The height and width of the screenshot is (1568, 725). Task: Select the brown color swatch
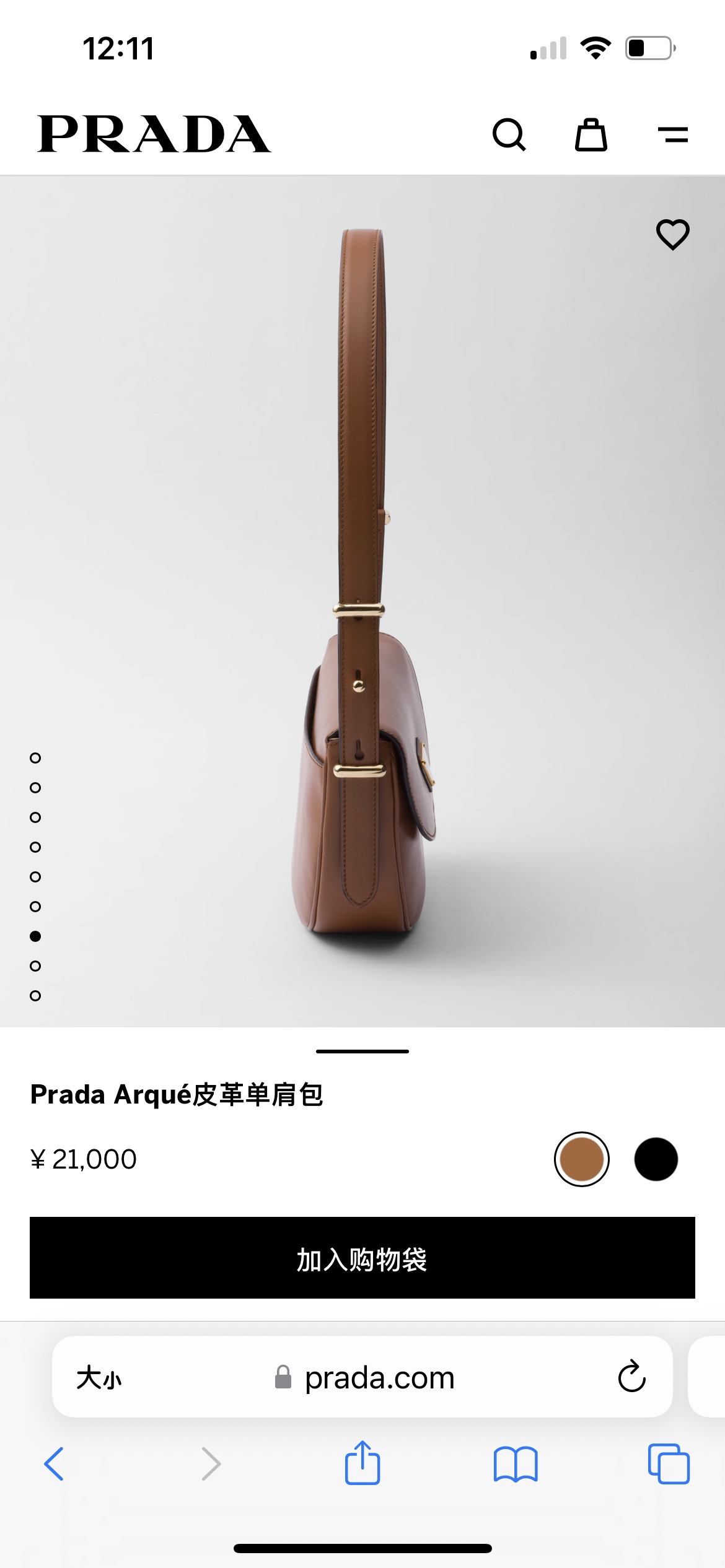click(x=581, y=1159)
